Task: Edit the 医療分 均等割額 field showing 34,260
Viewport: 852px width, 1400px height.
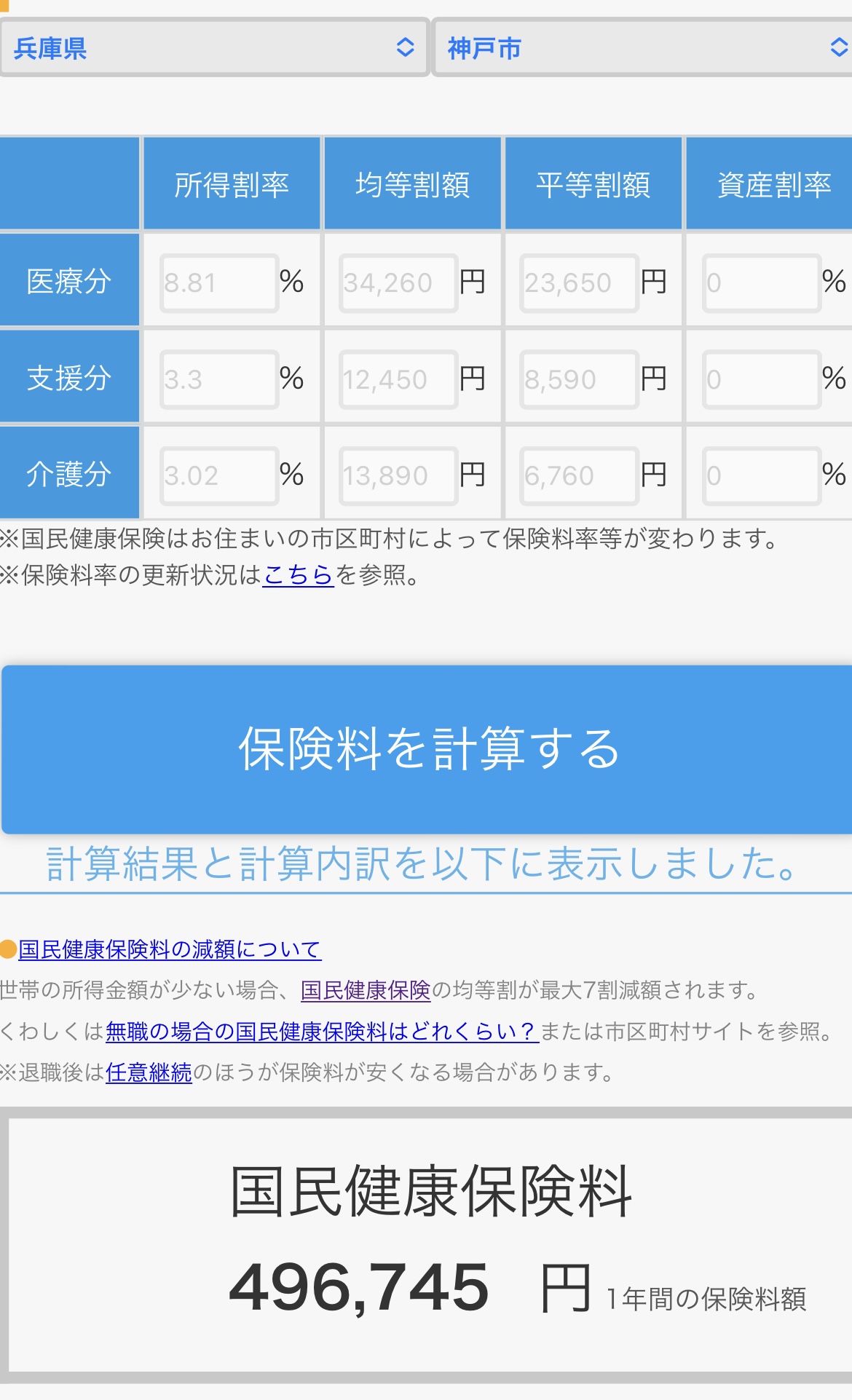Action: tap(399, 283)
